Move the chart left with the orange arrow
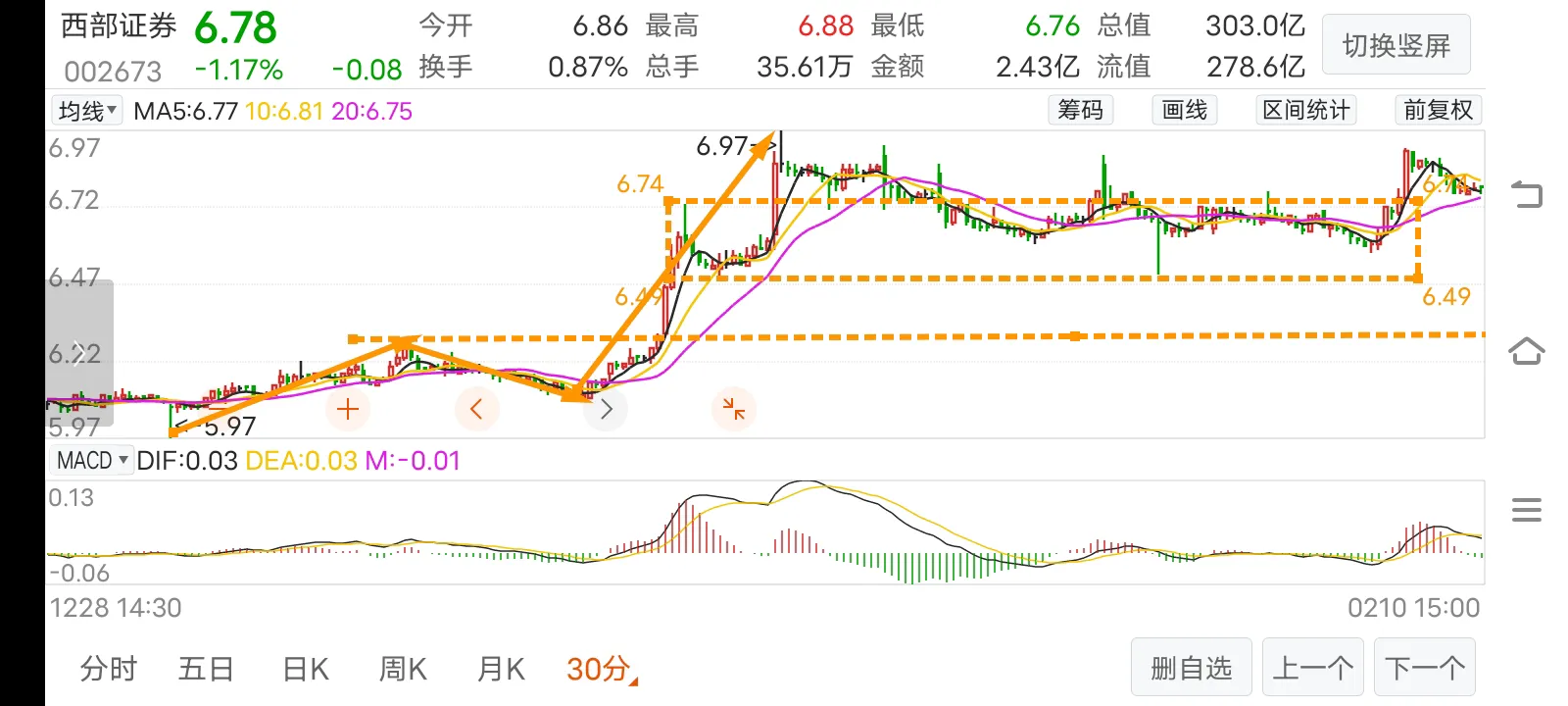 (477, 409)
